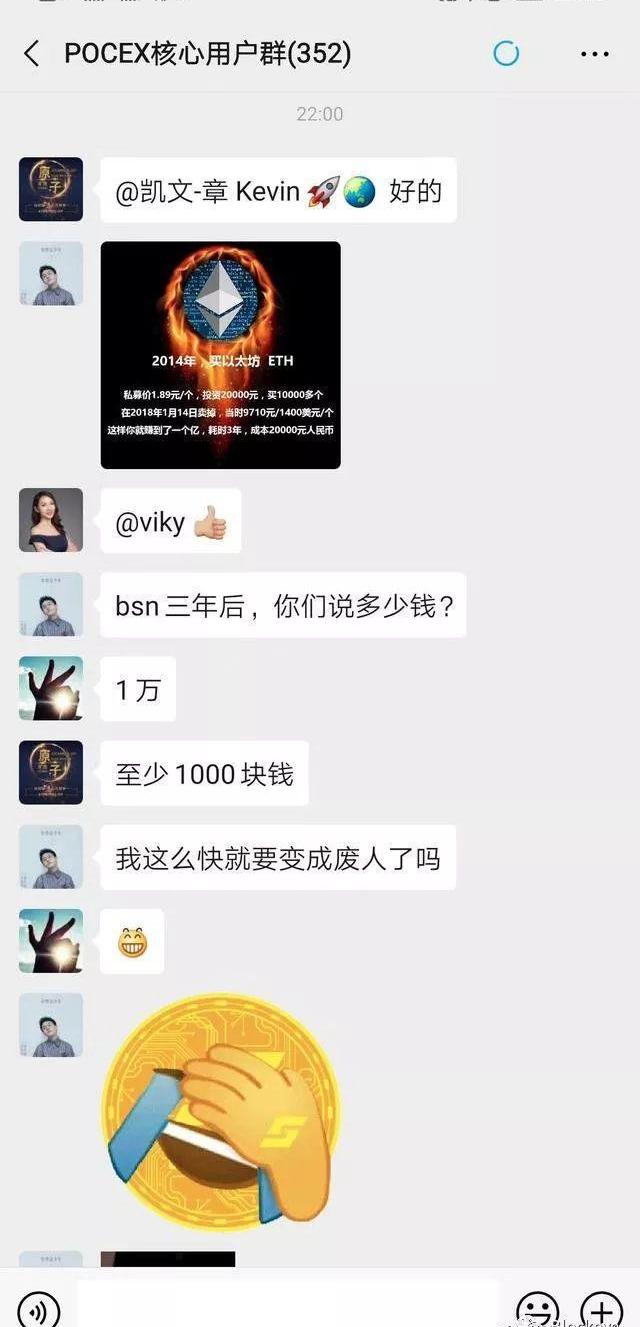Open avatar of sender saying 至少1000块钱
640x1327 pixels.
pos(51,772)
